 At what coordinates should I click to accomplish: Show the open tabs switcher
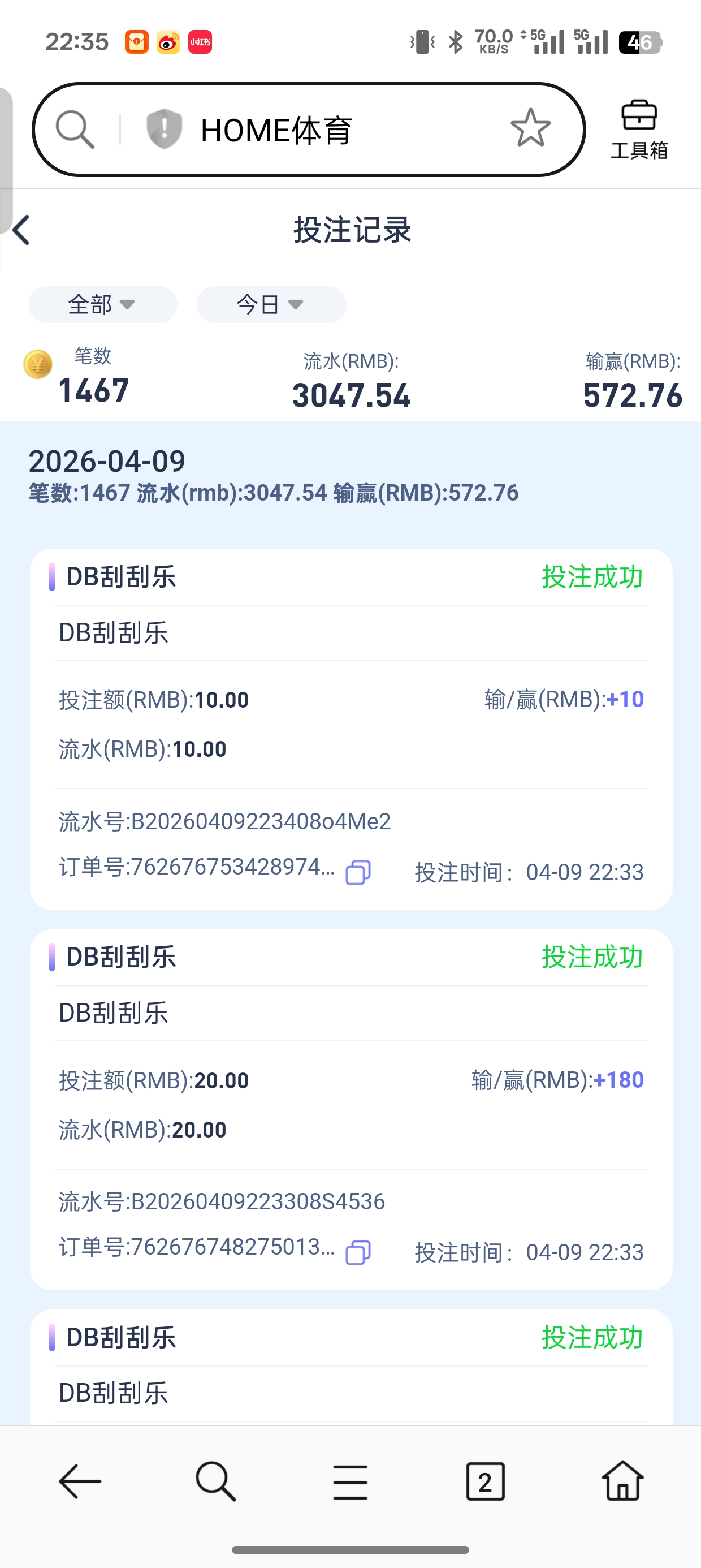[x=485, y=1481]
